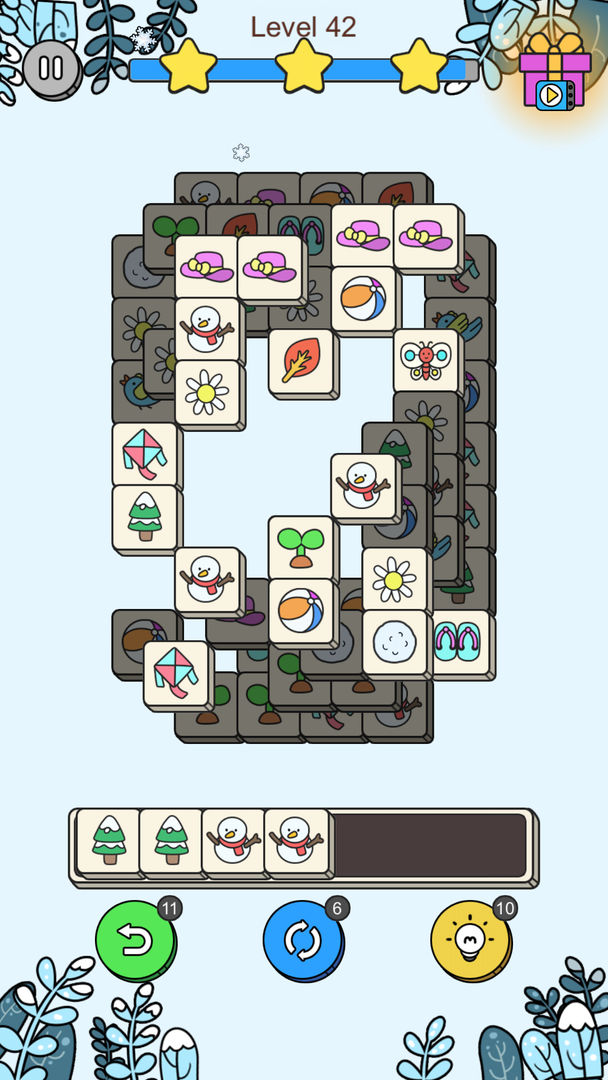Shuffle the tiles with the blue button
The image size is (608, 1080).
click(302, 940)
